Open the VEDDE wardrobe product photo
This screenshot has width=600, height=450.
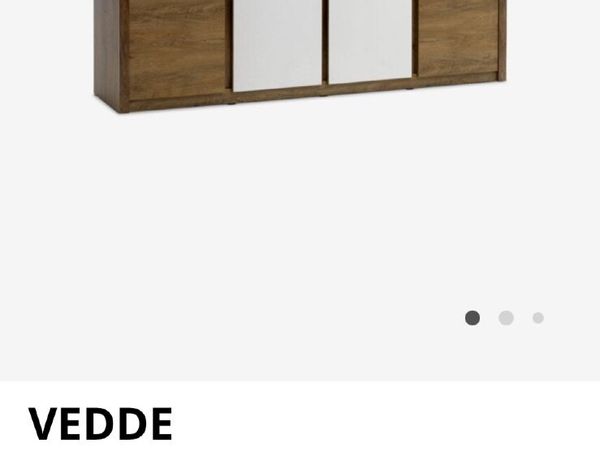coord(300,50)
